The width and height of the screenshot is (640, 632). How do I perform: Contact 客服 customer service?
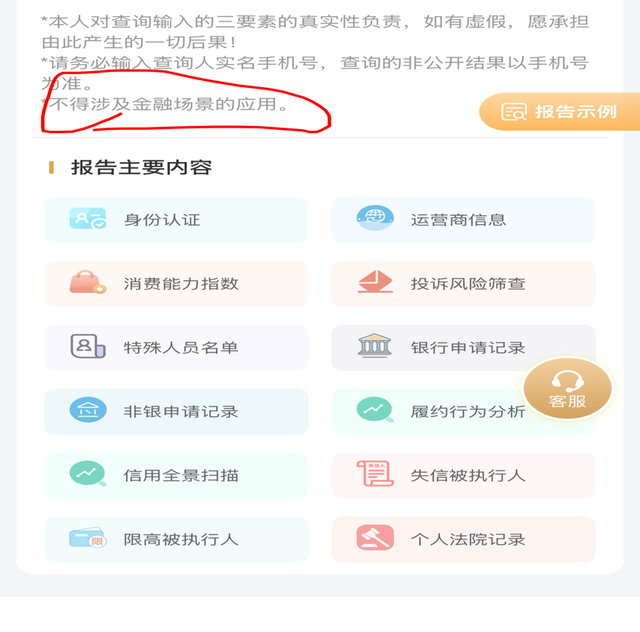(x=567, y=390)
